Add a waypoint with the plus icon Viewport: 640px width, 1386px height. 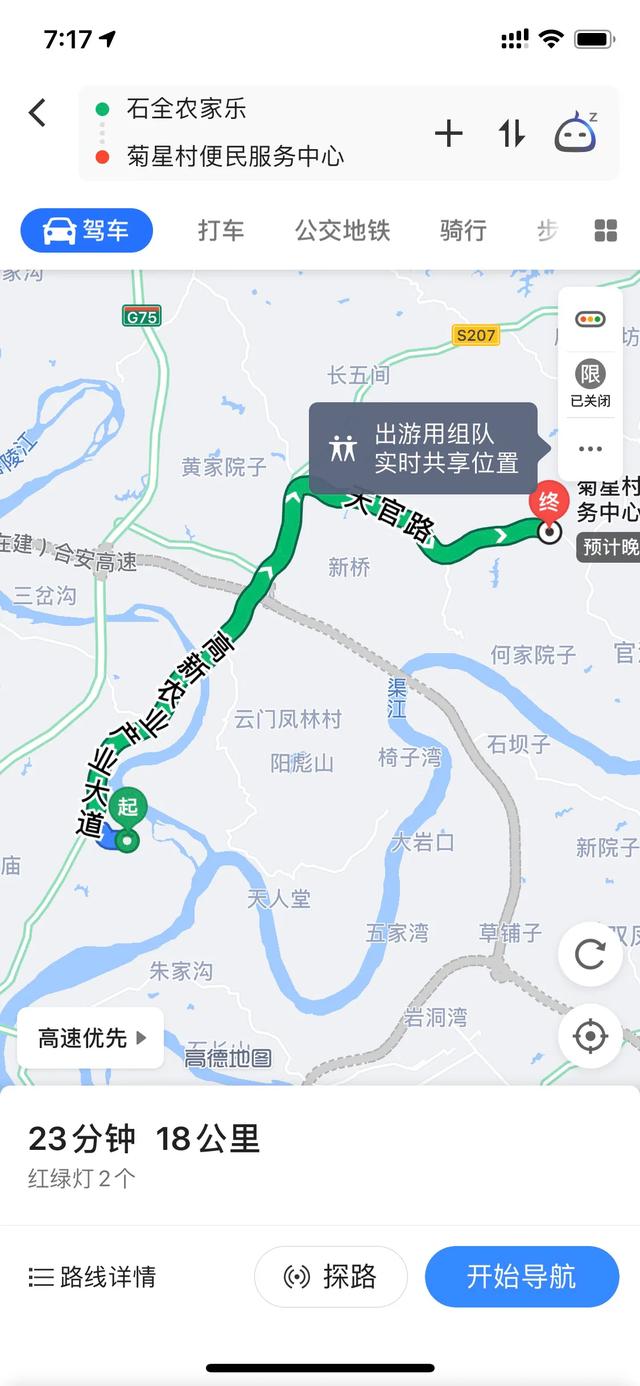[449, 133]
